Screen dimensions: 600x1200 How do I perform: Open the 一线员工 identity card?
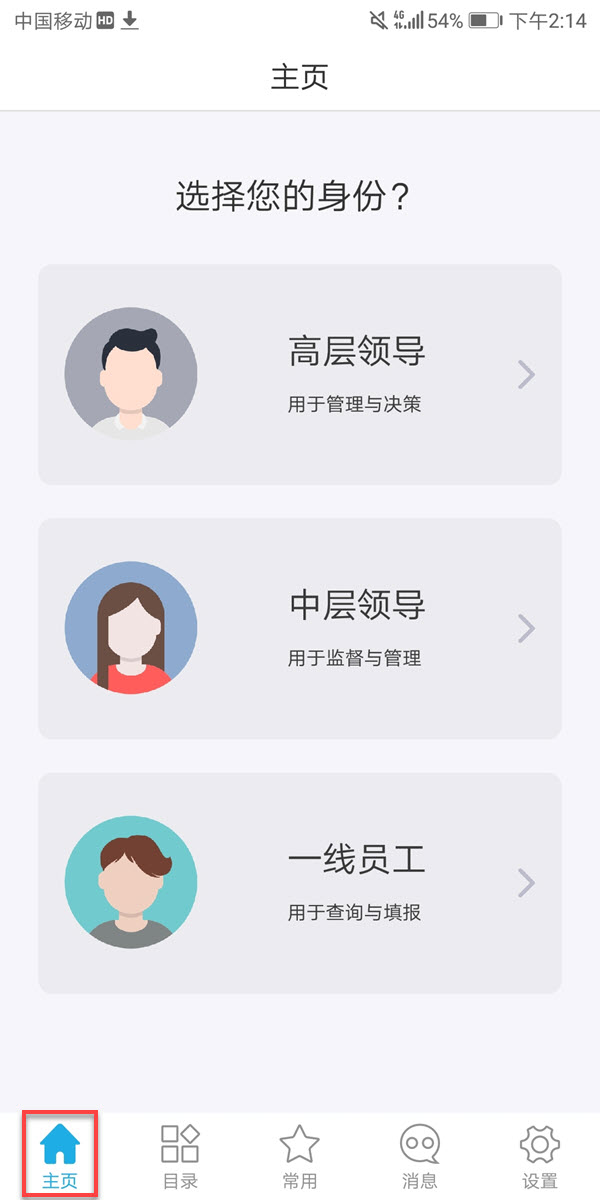[300, 883]
